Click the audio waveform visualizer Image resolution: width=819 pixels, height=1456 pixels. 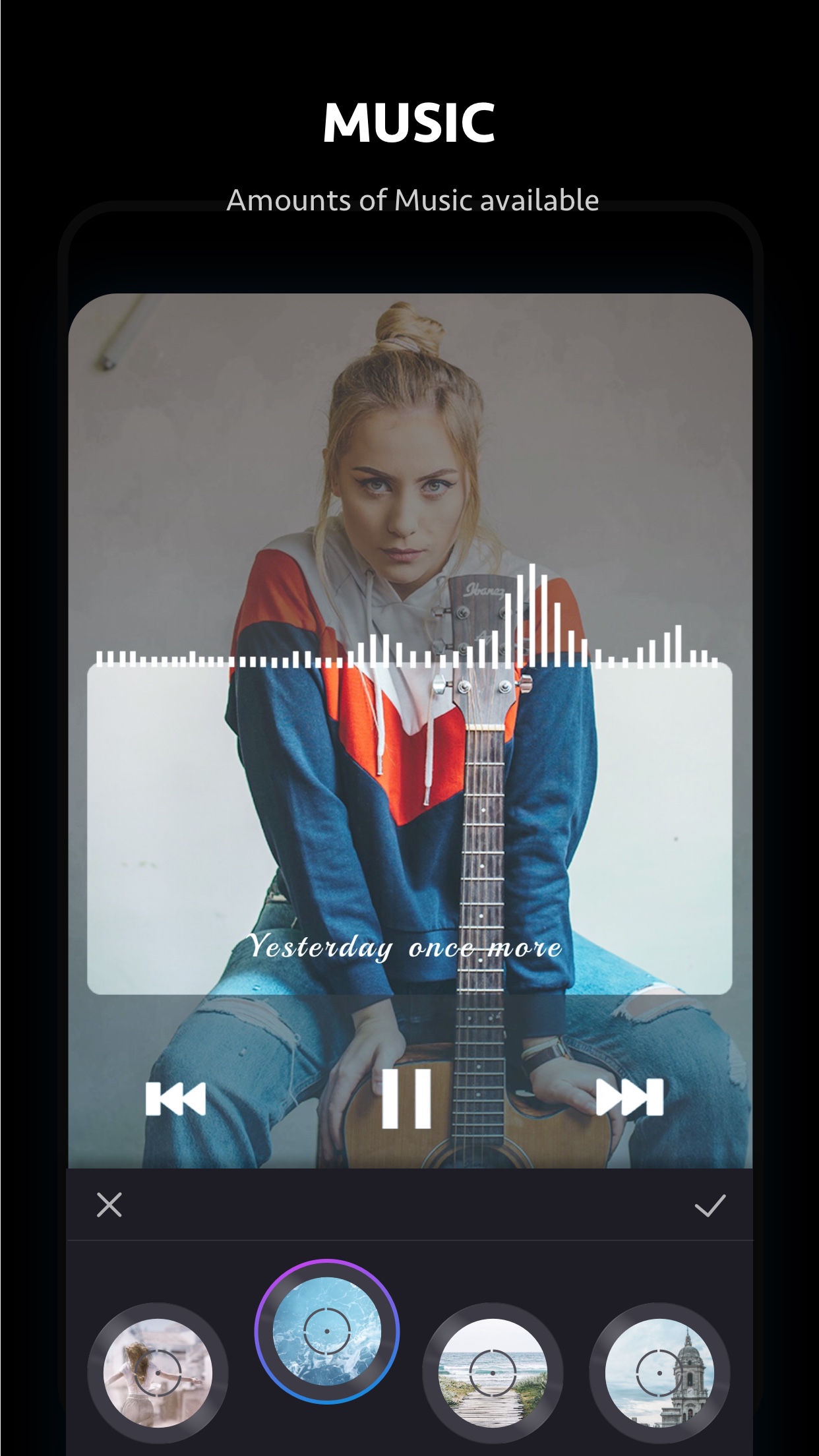tap(409, 653)
